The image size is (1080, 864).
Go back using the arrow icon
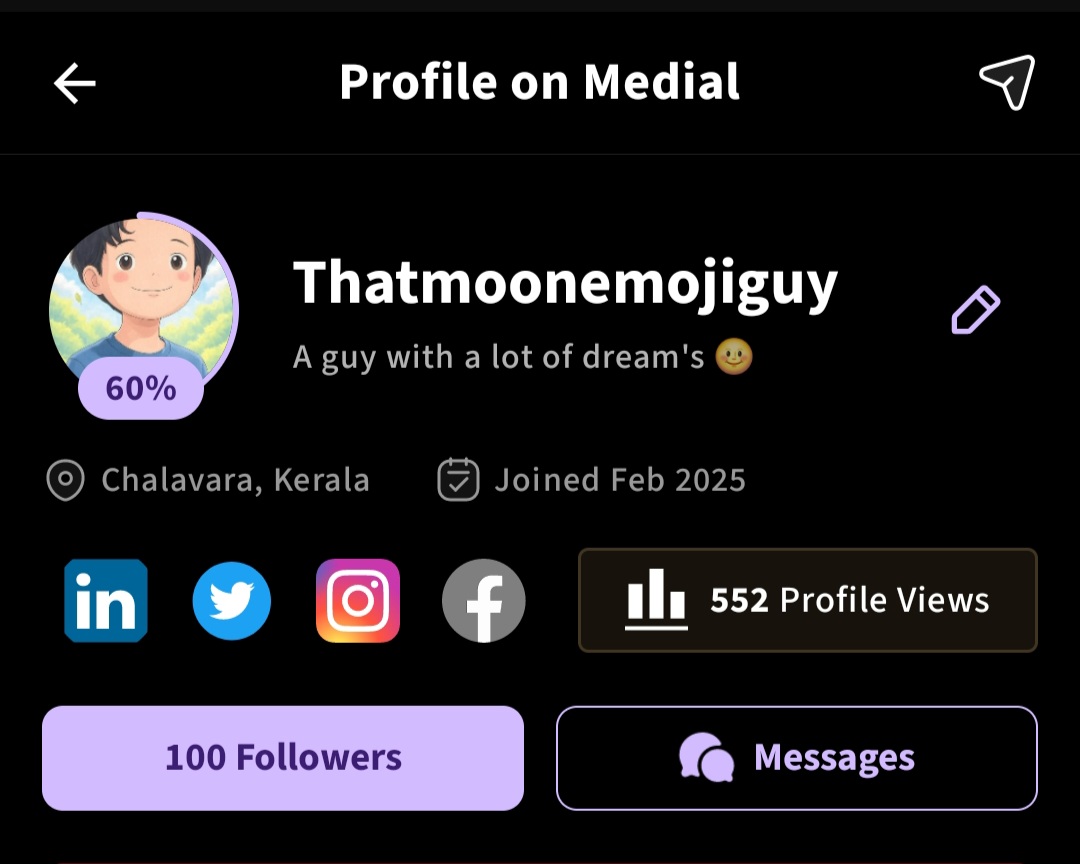pos(74,83)
